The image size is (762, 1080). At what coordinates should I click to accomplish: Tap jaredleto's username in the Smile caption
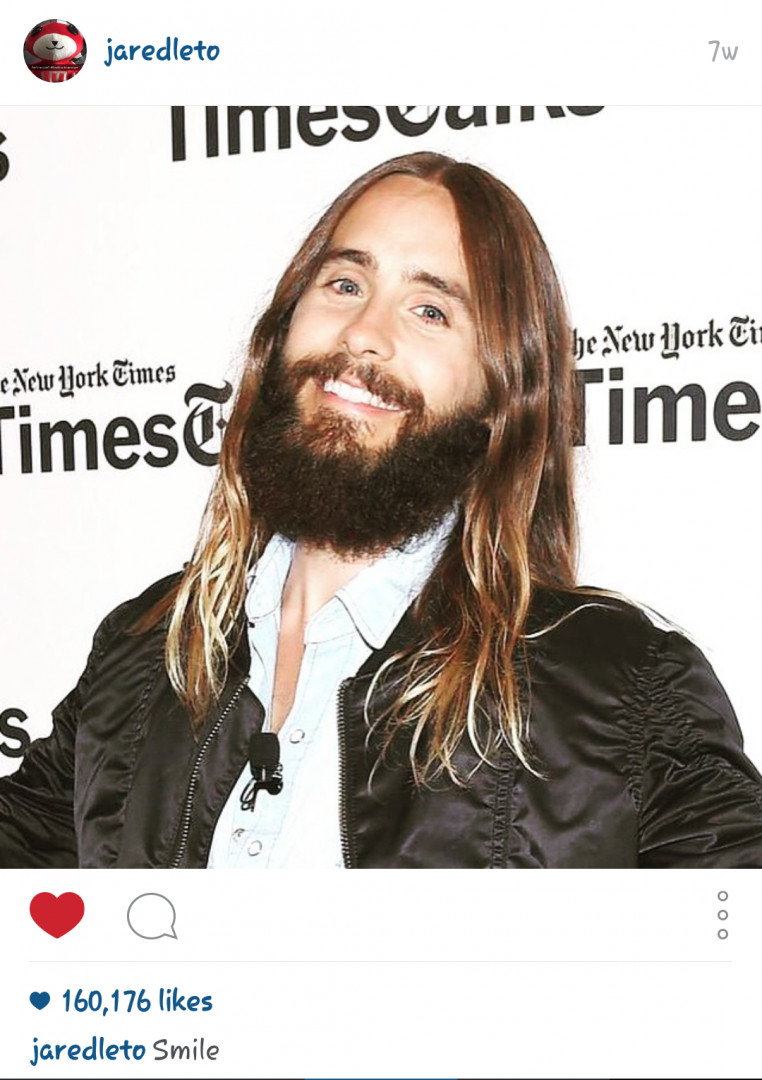tap(88, 1051)
